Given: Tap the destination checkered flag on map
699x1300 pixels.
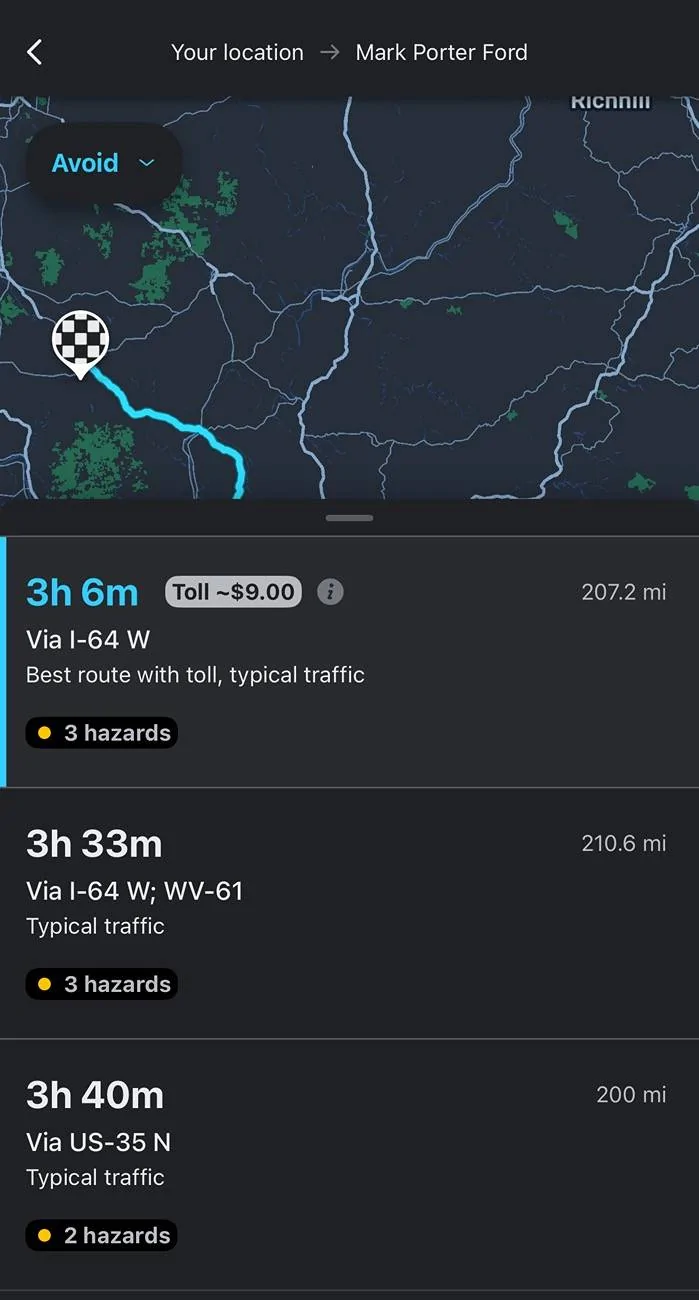Looking at the screenshot, I should [x=80, y=341].
